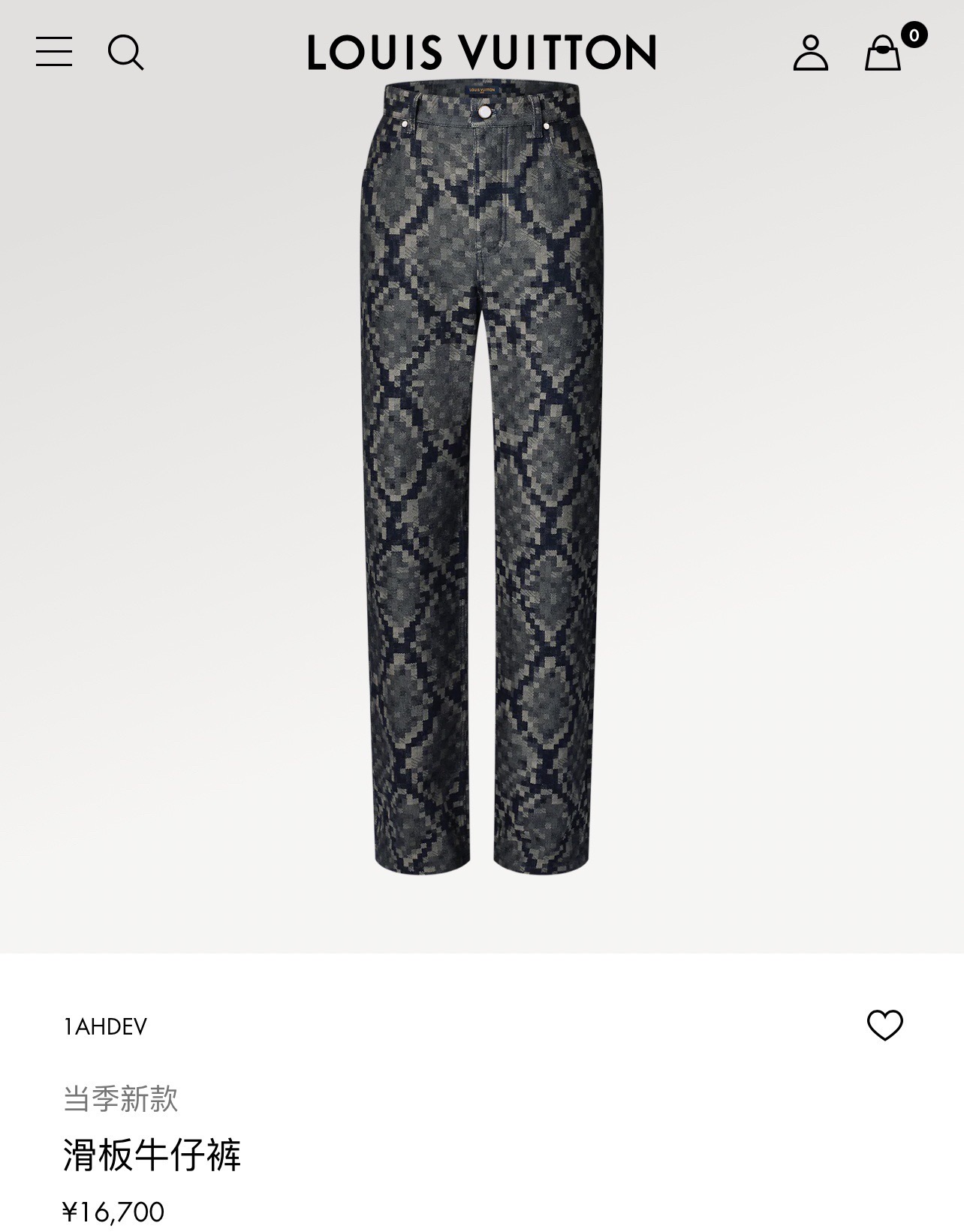Open the search magnifier
The height and width of the screenshot is (1232, 964).
click(x=125, y=53)
